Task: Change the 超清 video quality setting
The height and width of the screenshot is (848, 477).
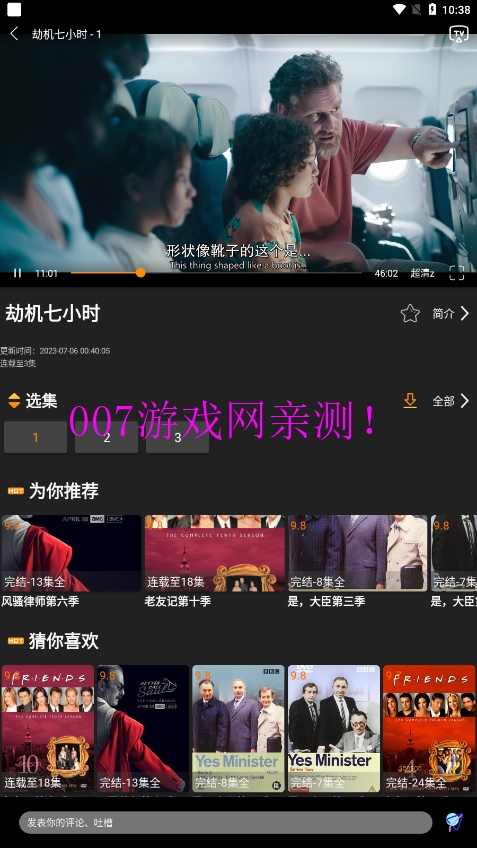Action: [422, 273]
